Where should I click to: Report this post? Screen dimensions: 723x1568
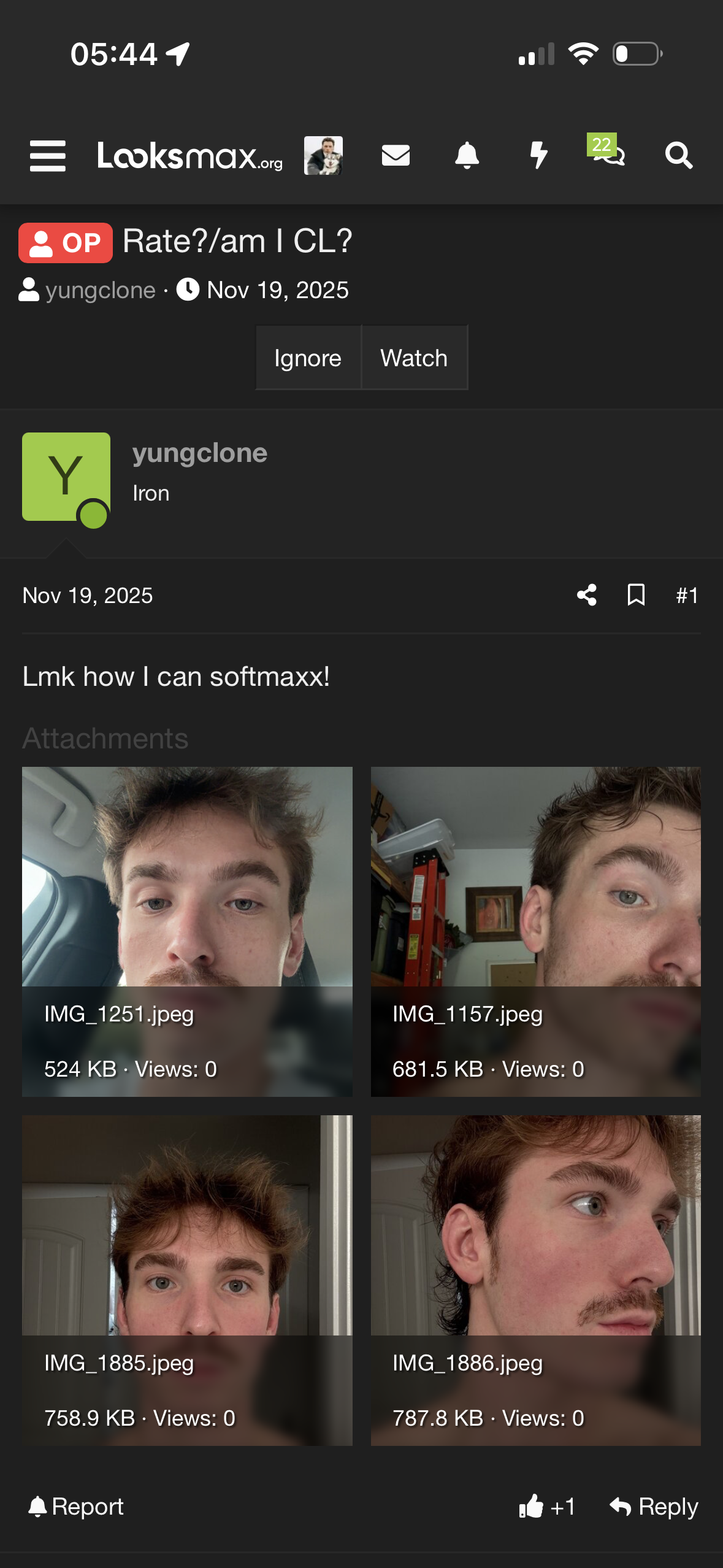click(x=76, y=1507)
